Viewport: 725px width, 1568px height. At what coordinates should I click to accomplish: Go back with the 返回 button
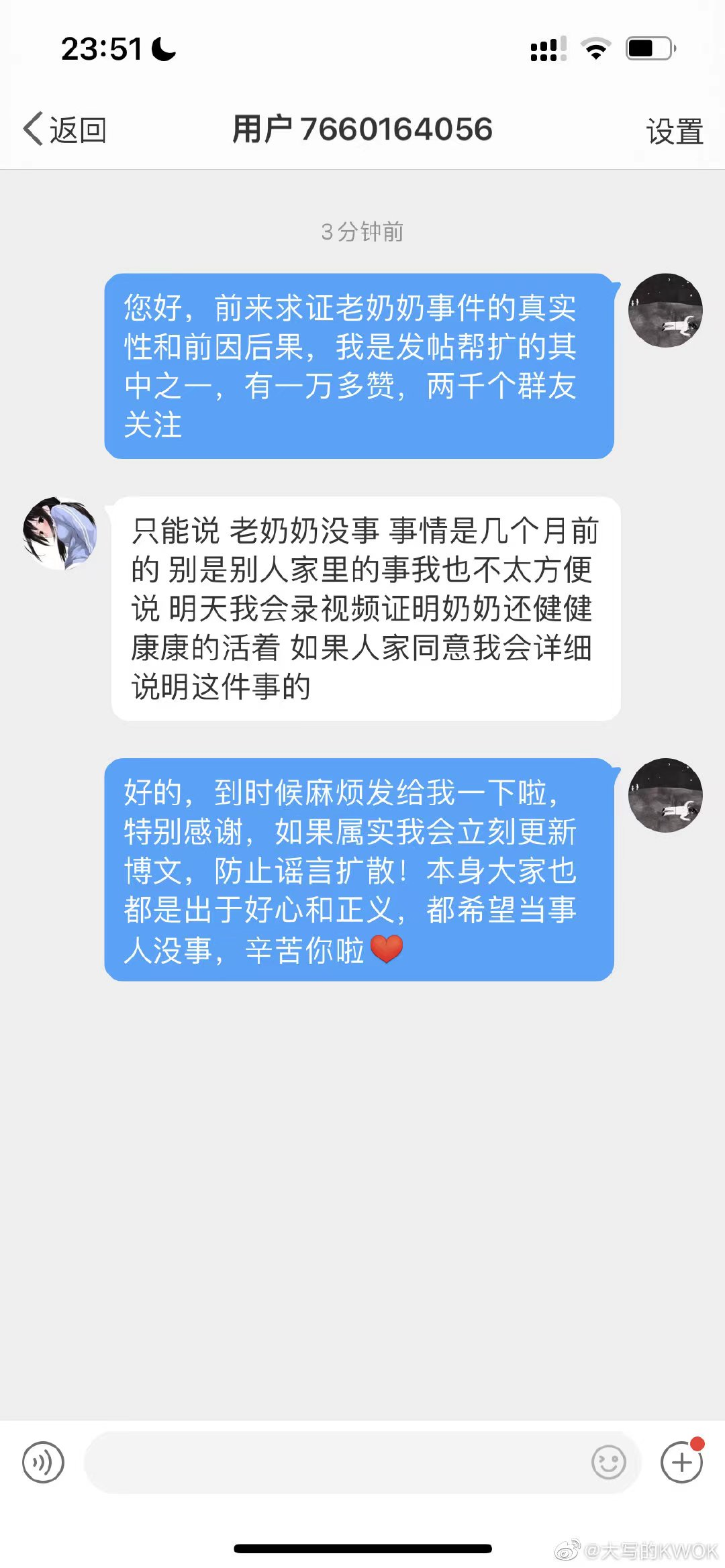click(65, 129)
